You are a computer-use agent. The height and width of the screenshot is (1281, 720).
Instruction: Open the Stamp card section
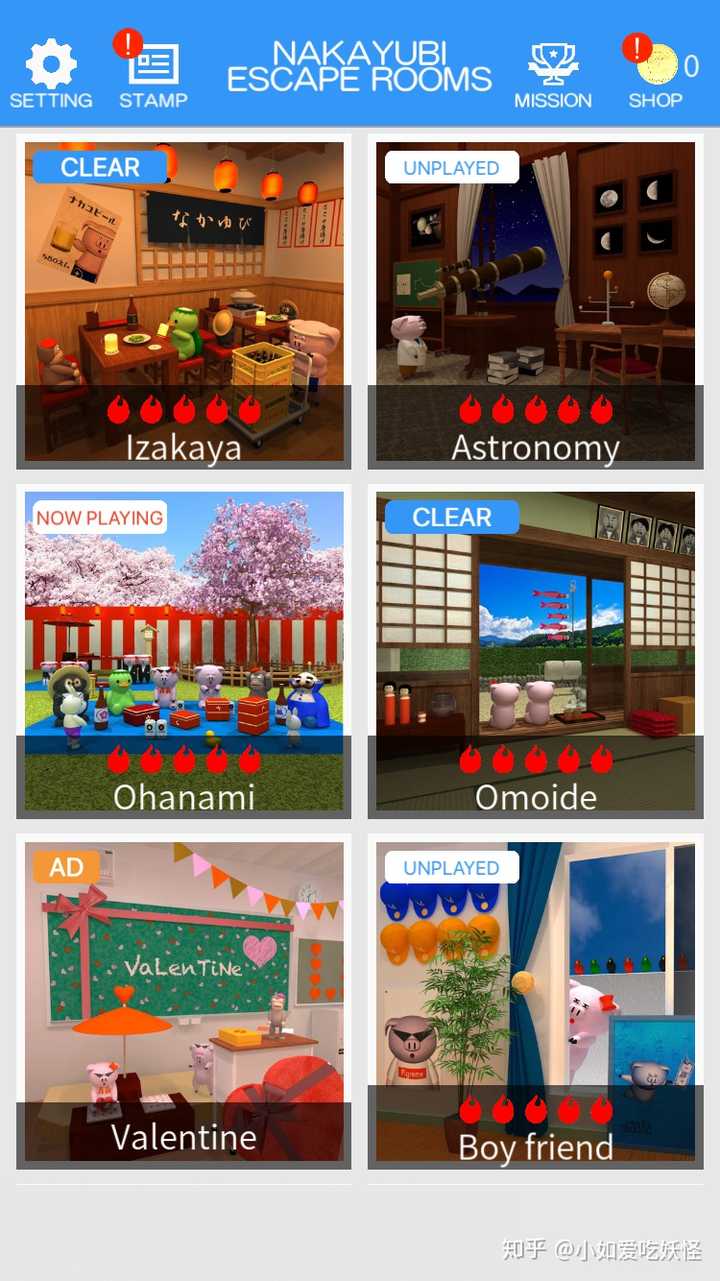click(x=153, y=74)
